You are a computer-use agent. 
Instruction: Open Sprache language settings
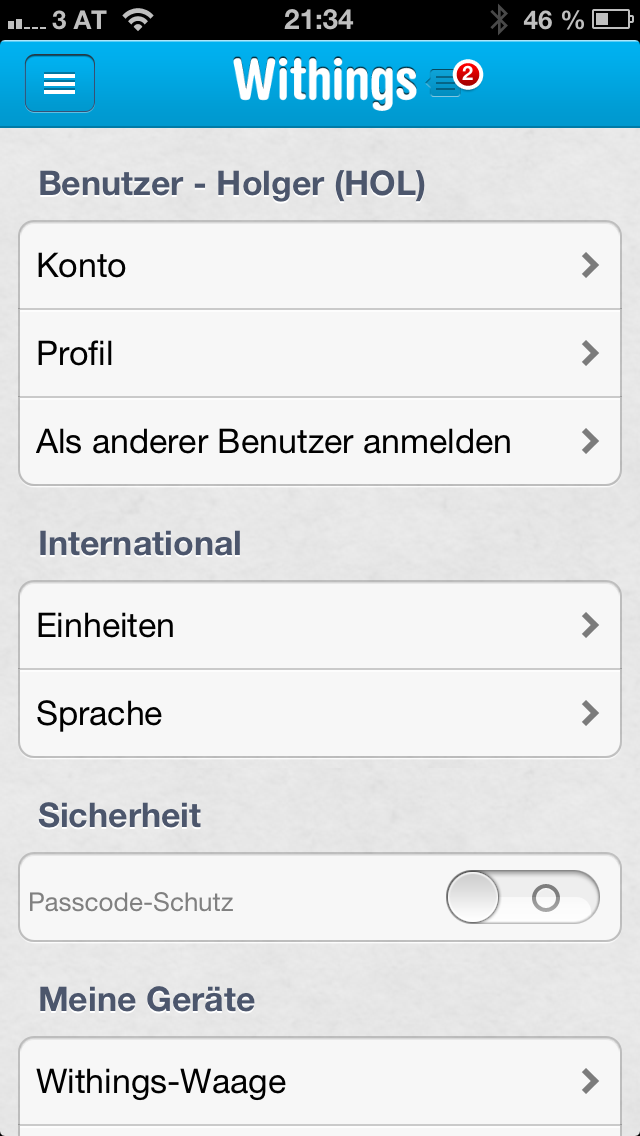320,714
